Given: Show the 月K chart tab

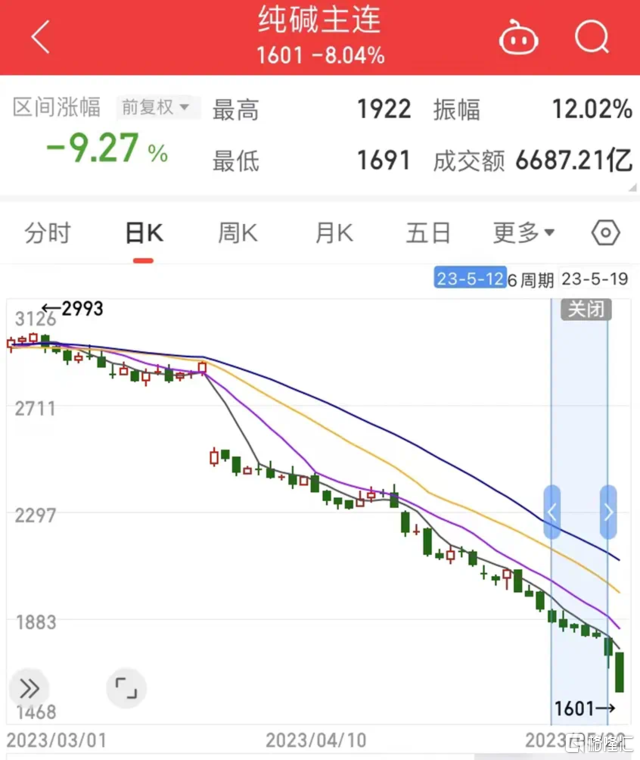Looking at the screenshot, I should point(334,233).
